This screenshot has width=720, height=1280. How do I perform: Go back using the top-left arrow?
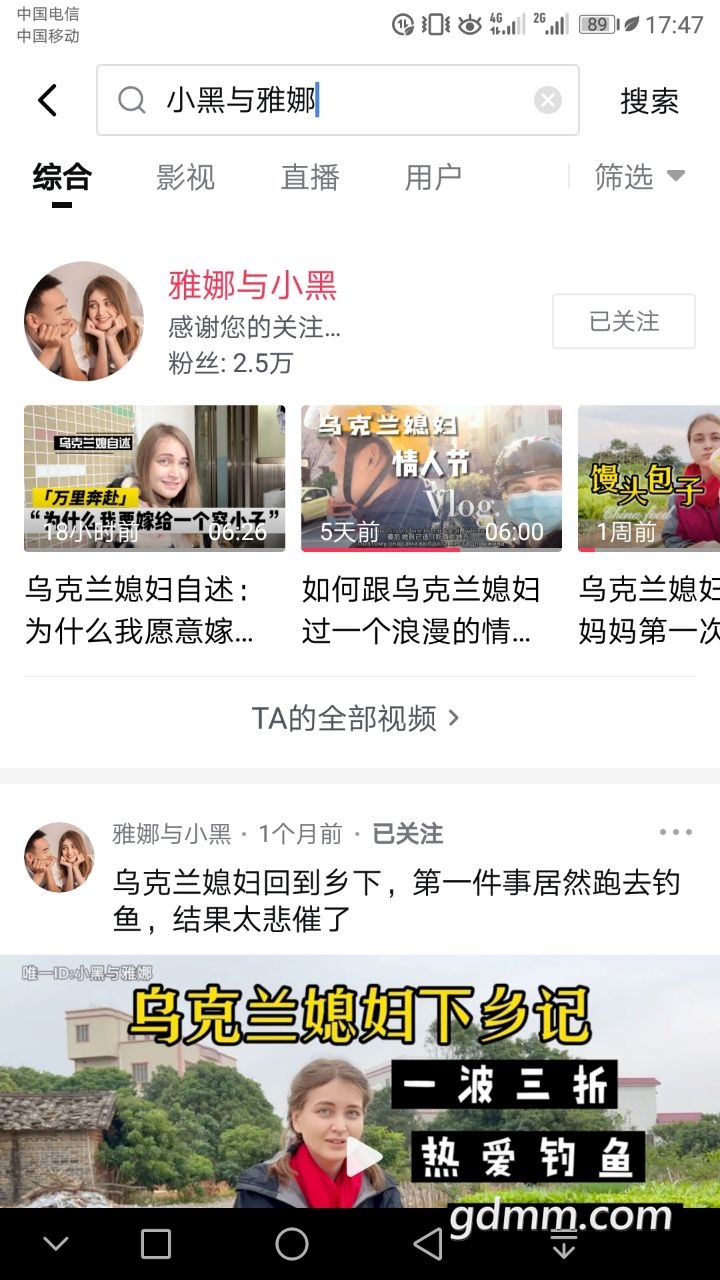pos(47,100)
